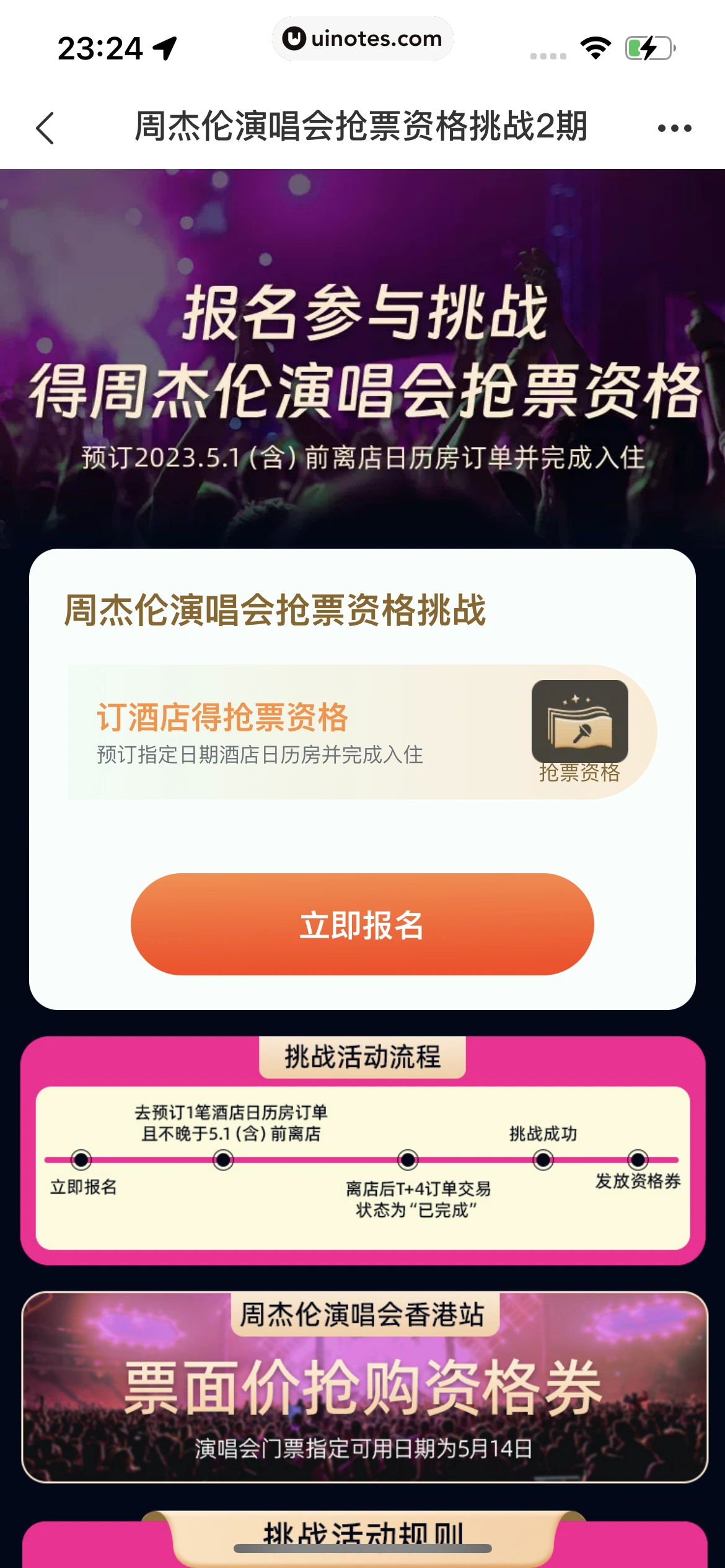Go back using the top-left arrow

pos(46,128)
